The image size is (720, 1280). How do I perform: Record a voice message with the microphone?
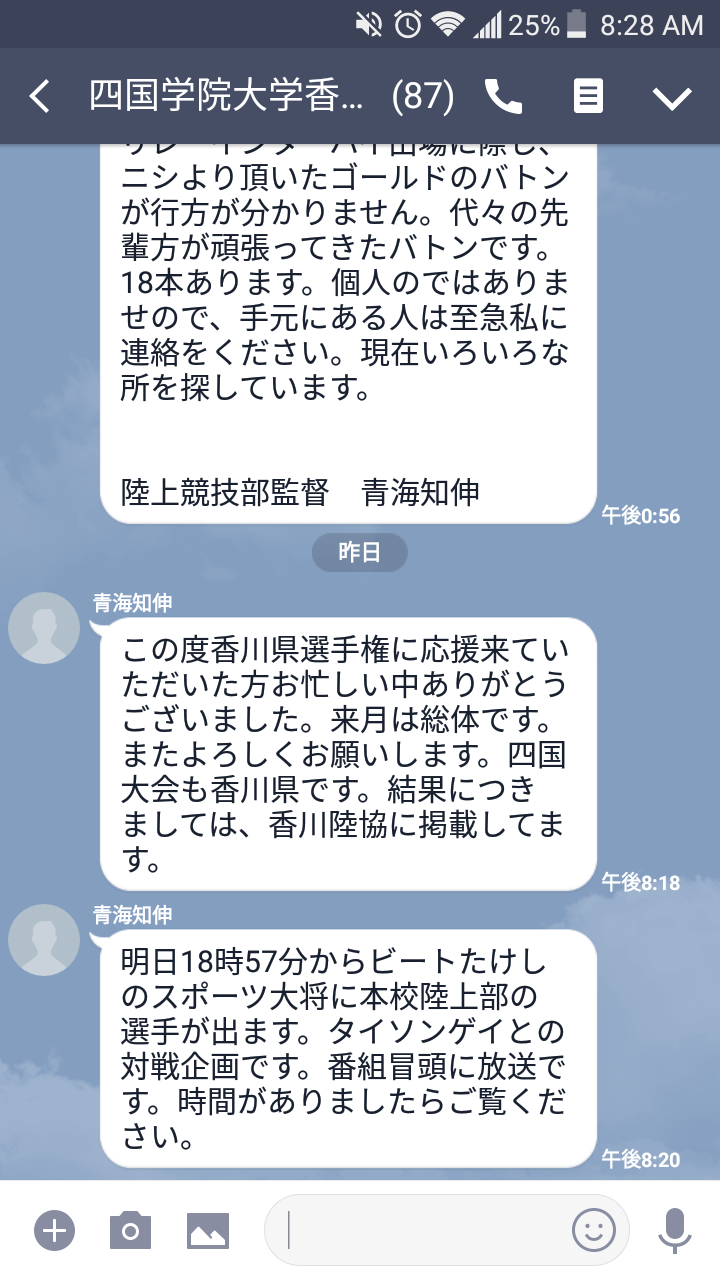coord(675,1229)
